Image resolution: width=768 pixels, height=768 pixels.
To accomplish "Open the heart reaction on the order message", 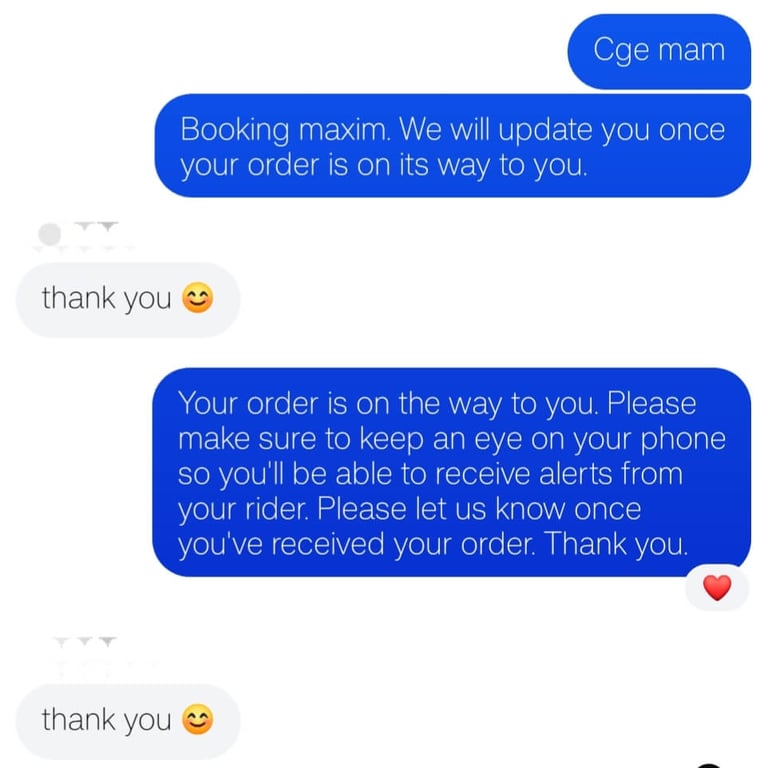I will pyautogui.click(x=717, y=588).
